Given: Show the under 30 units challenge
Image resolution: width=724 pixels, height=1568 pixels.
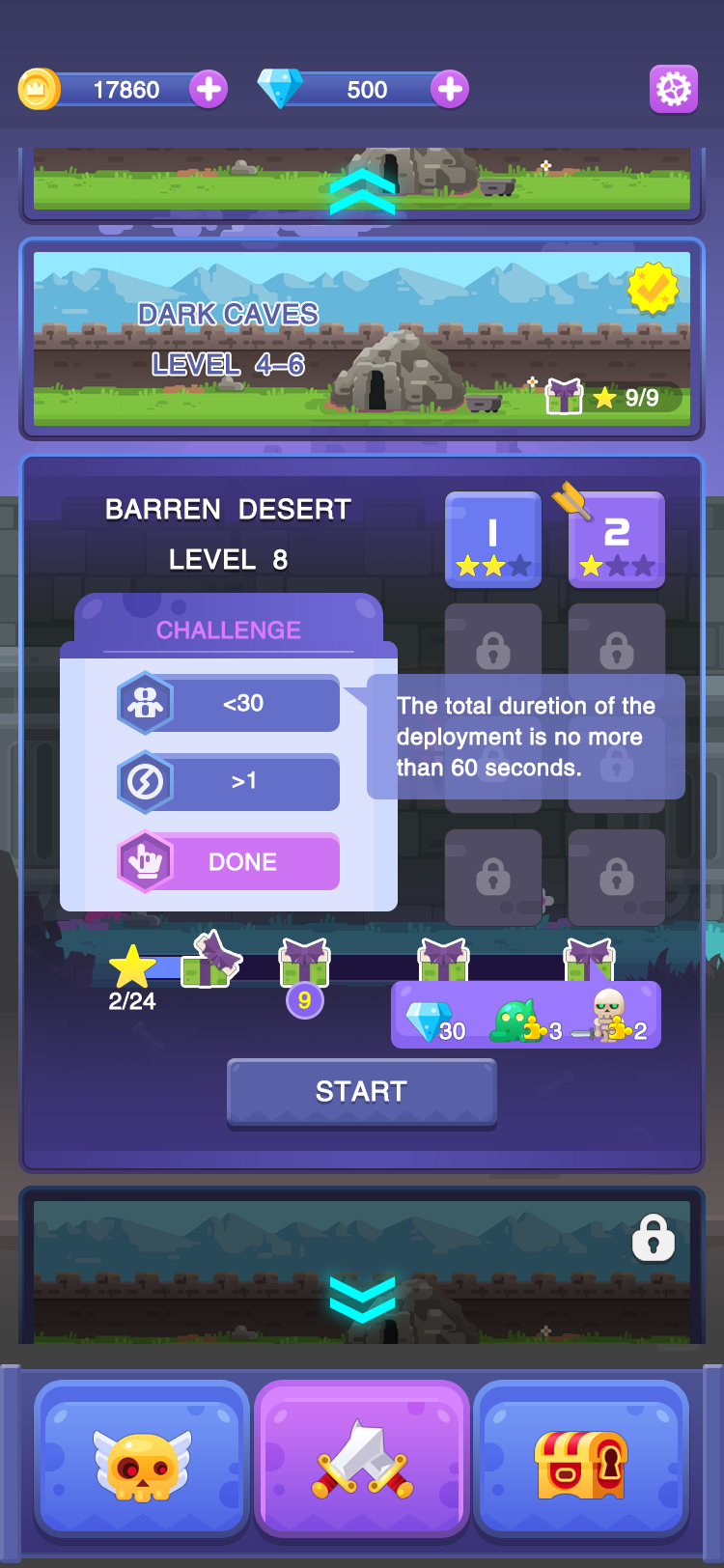Looking at the screenshot, I should 229,703.
